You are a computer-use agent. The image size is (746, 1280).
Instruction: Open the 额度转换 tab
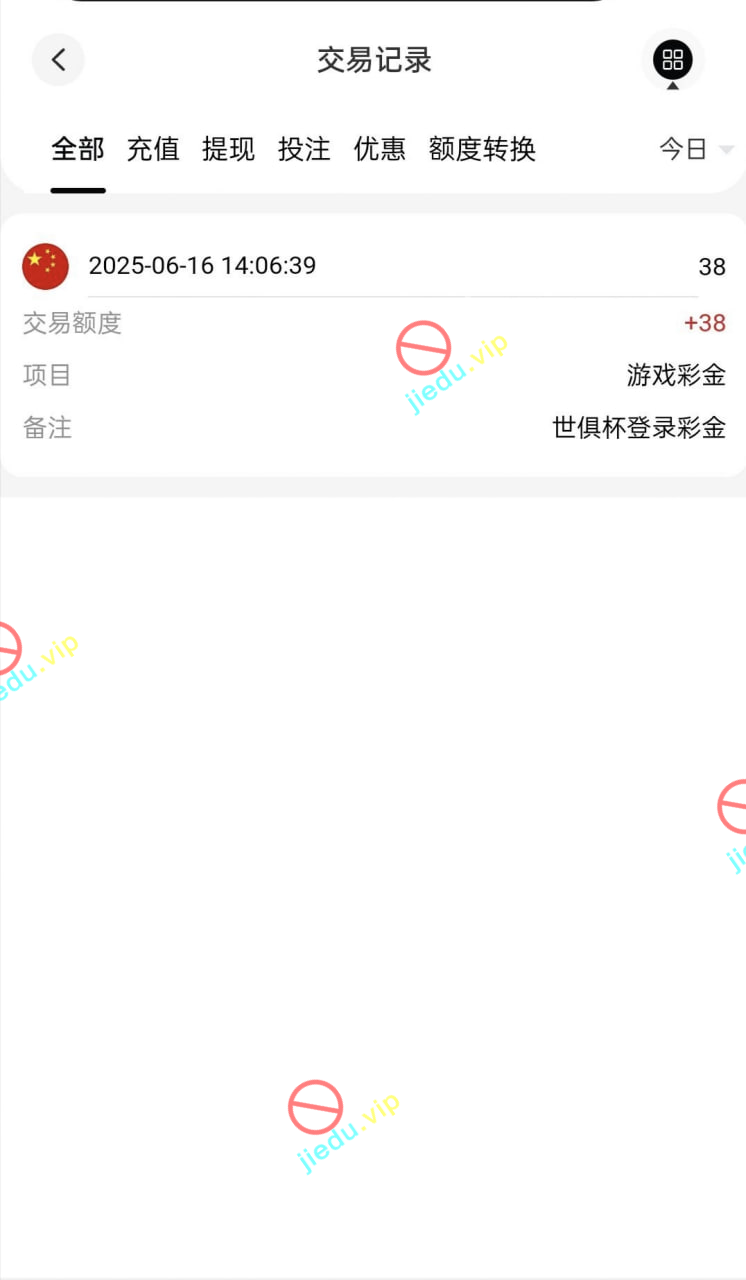[482, 150]
